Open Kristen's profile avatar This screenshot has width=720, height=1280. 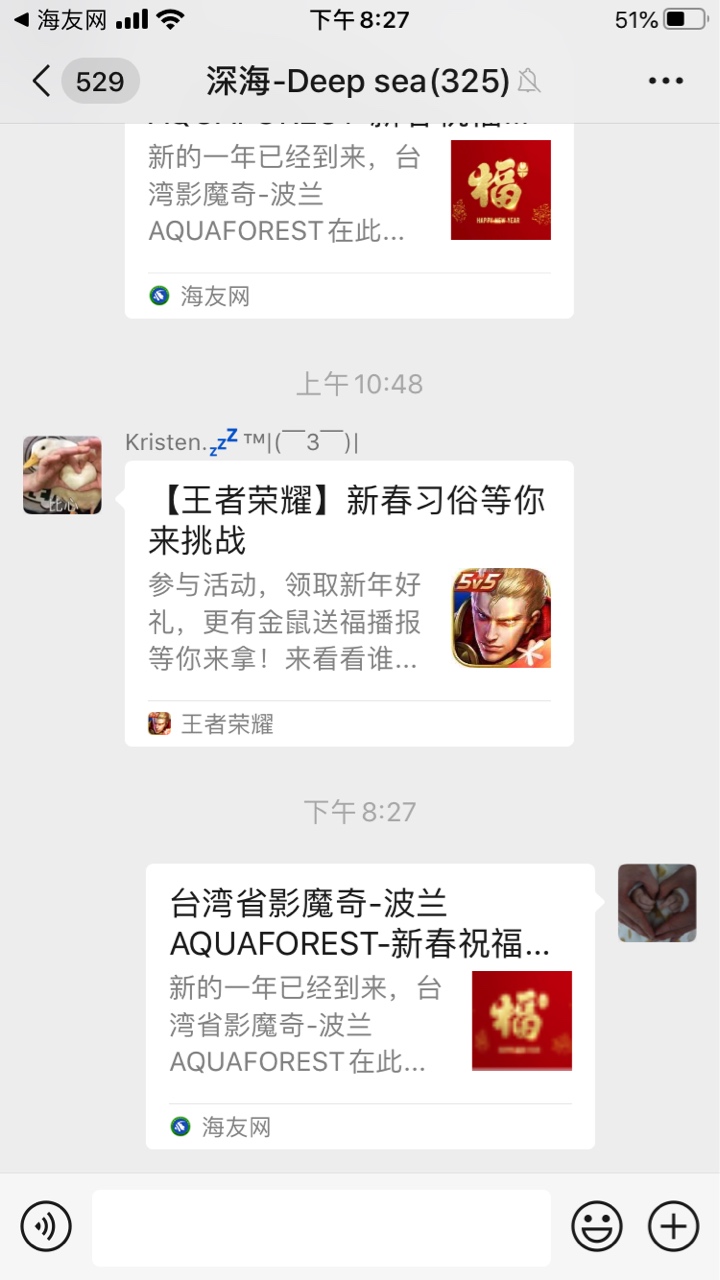pos(62,475)
